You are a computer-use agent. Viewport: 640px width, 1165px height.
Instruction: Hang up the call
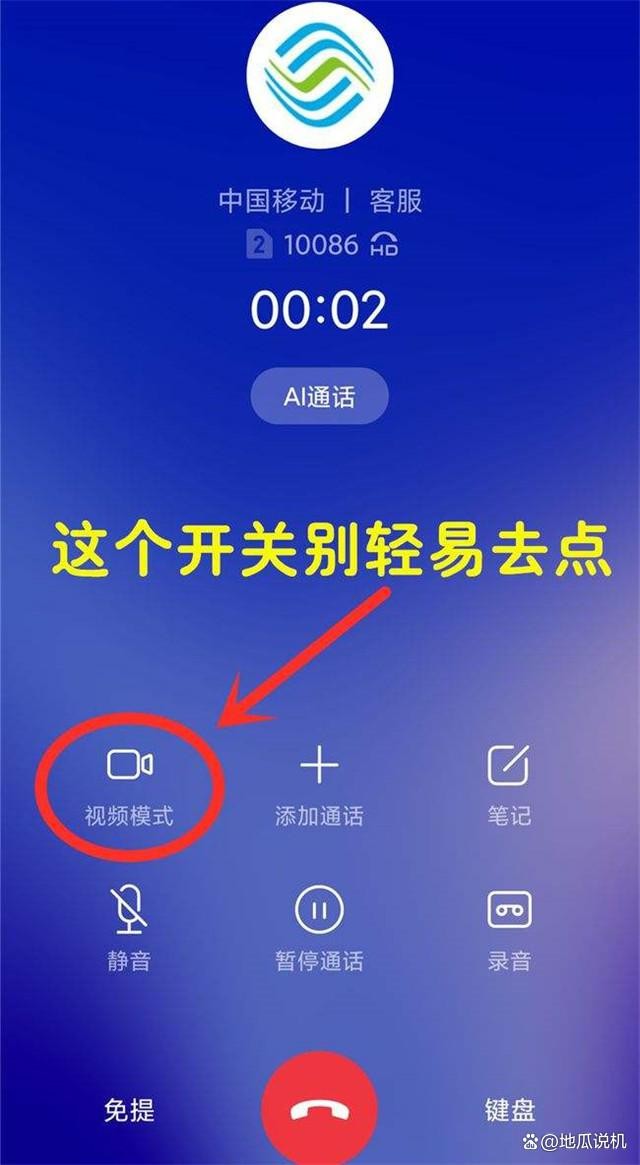pos(319,1110)
